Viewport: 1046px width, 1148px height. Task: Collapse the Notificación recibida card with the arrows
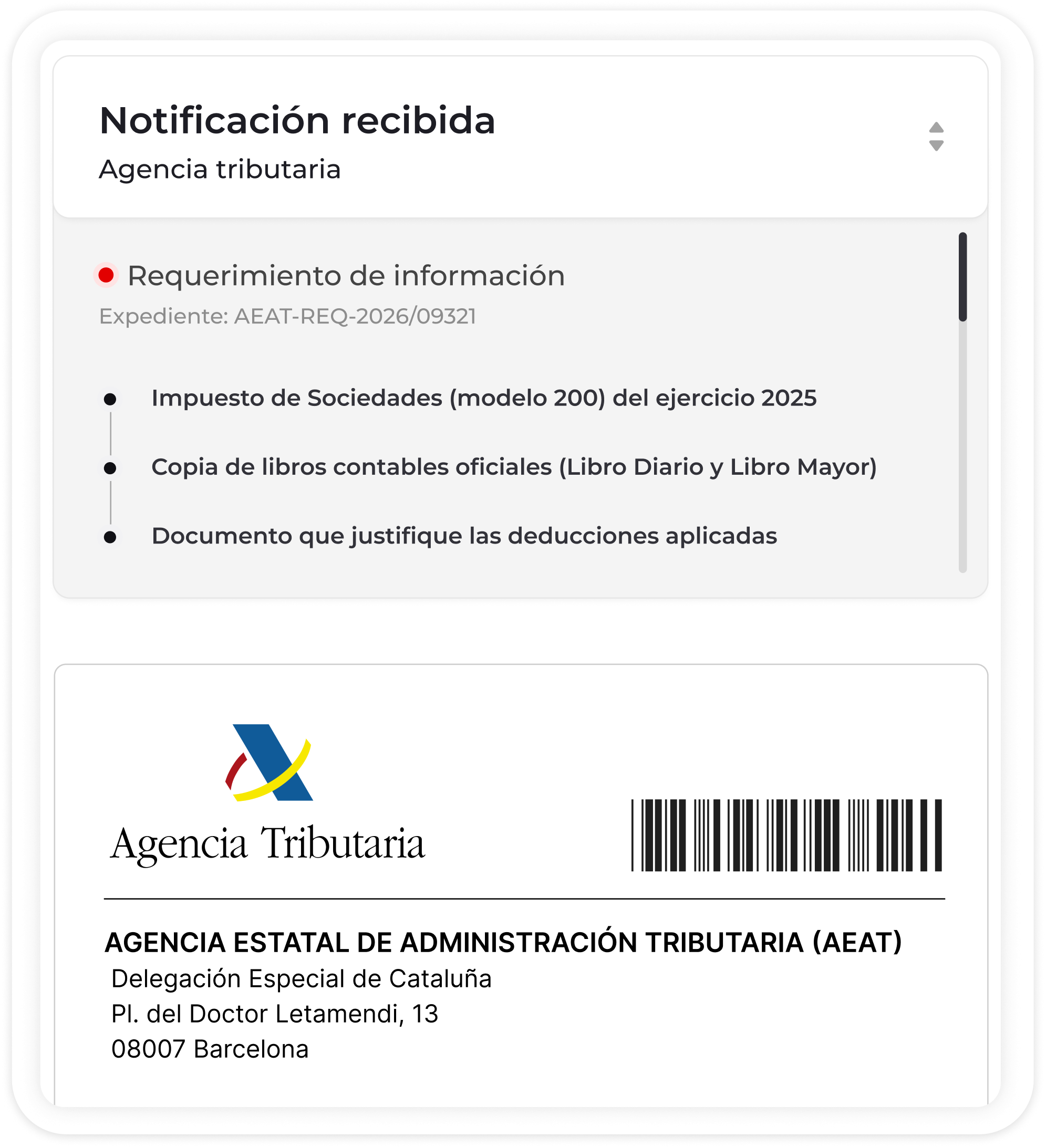(x=936, y=137)
